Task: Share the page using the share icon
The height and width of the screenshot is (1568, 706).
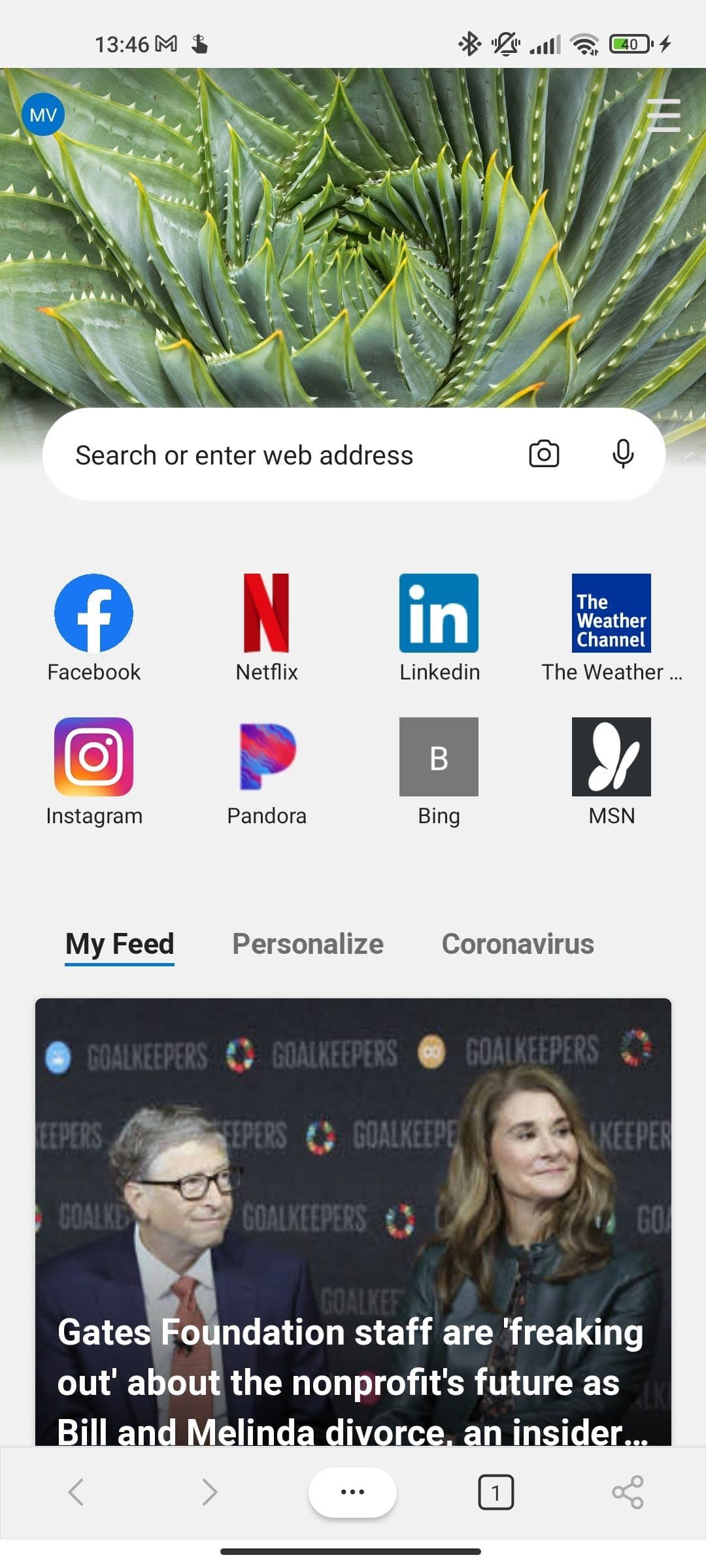Action: tap(628, 1492)
